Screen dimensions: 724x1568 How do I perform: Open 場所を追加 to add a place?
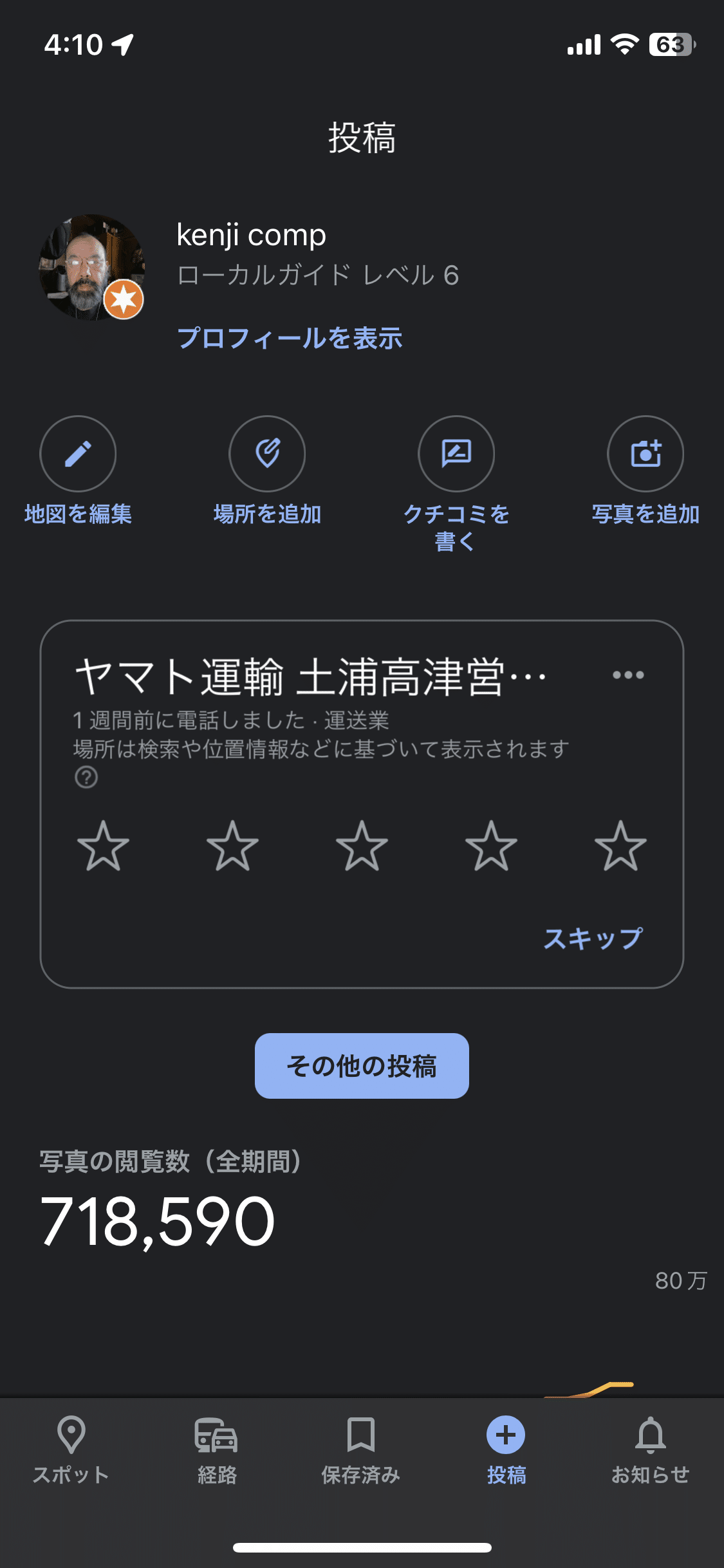click(266, 454)
